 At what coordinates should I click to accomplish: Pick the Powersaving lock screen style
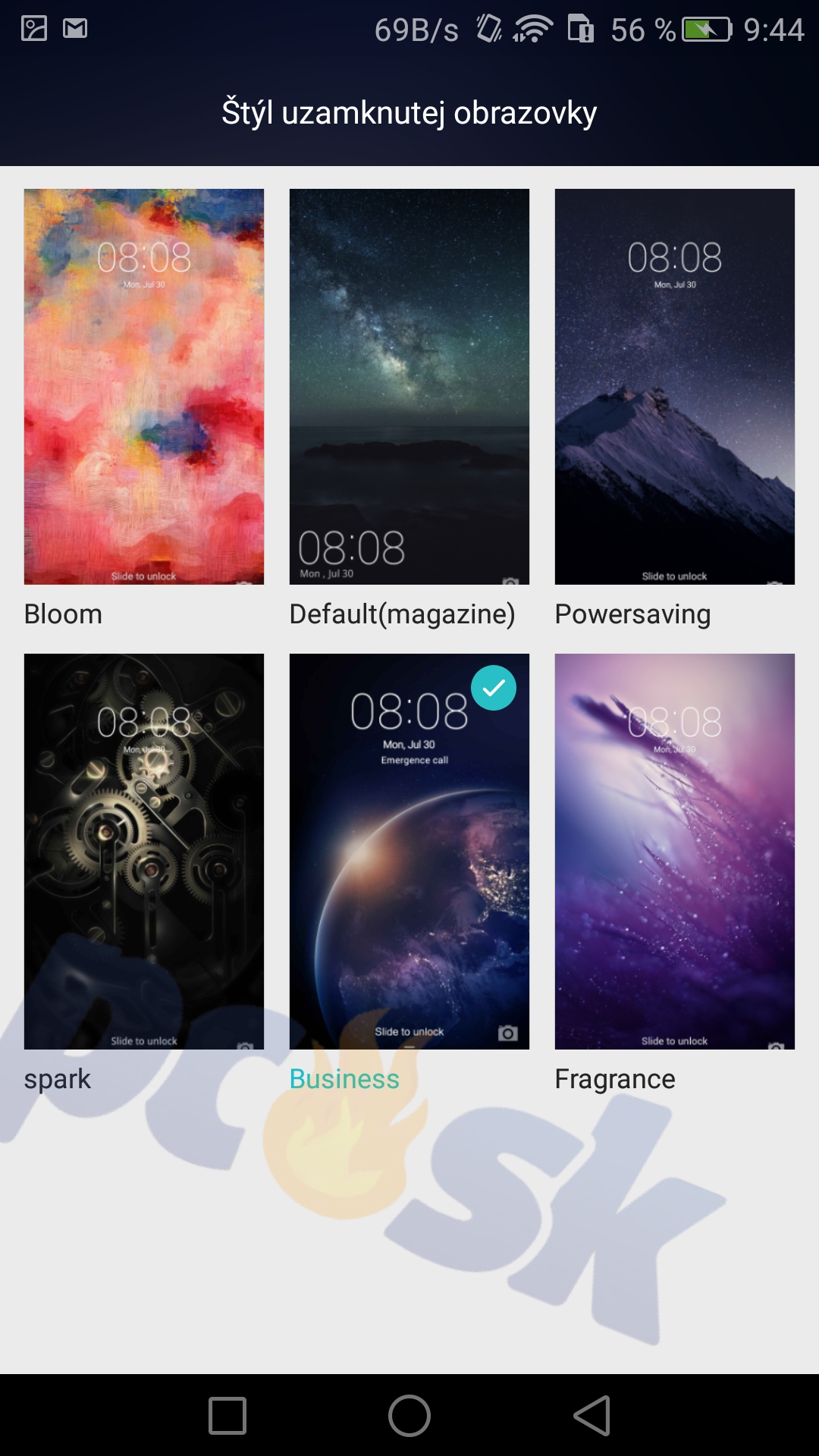pos(675,387)
